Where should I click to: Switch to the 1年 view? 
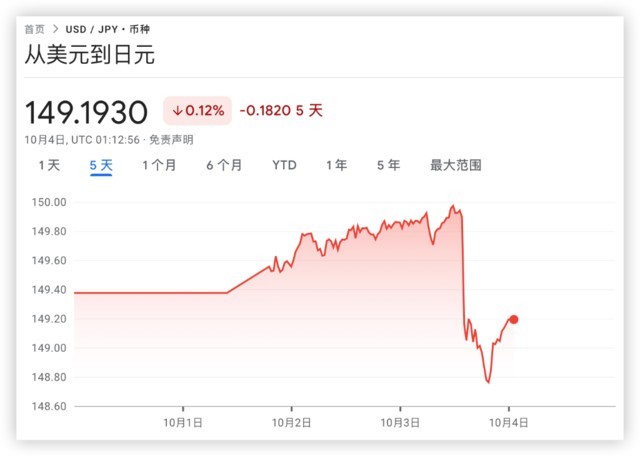[336, 165]
